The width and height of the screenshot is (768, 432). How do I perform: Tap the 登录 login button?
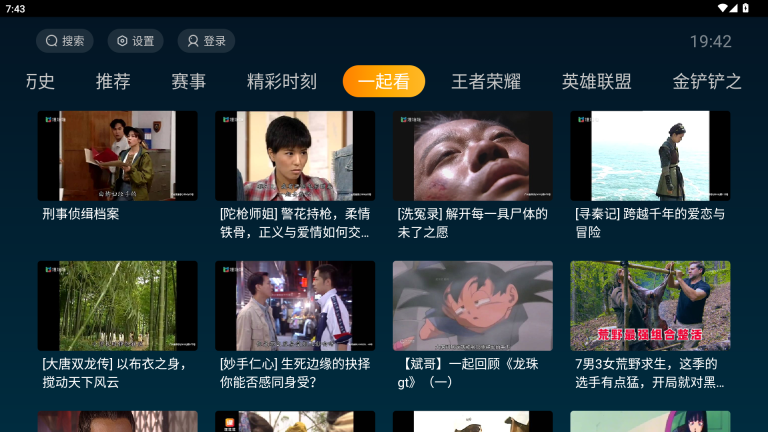coord(206,41)
